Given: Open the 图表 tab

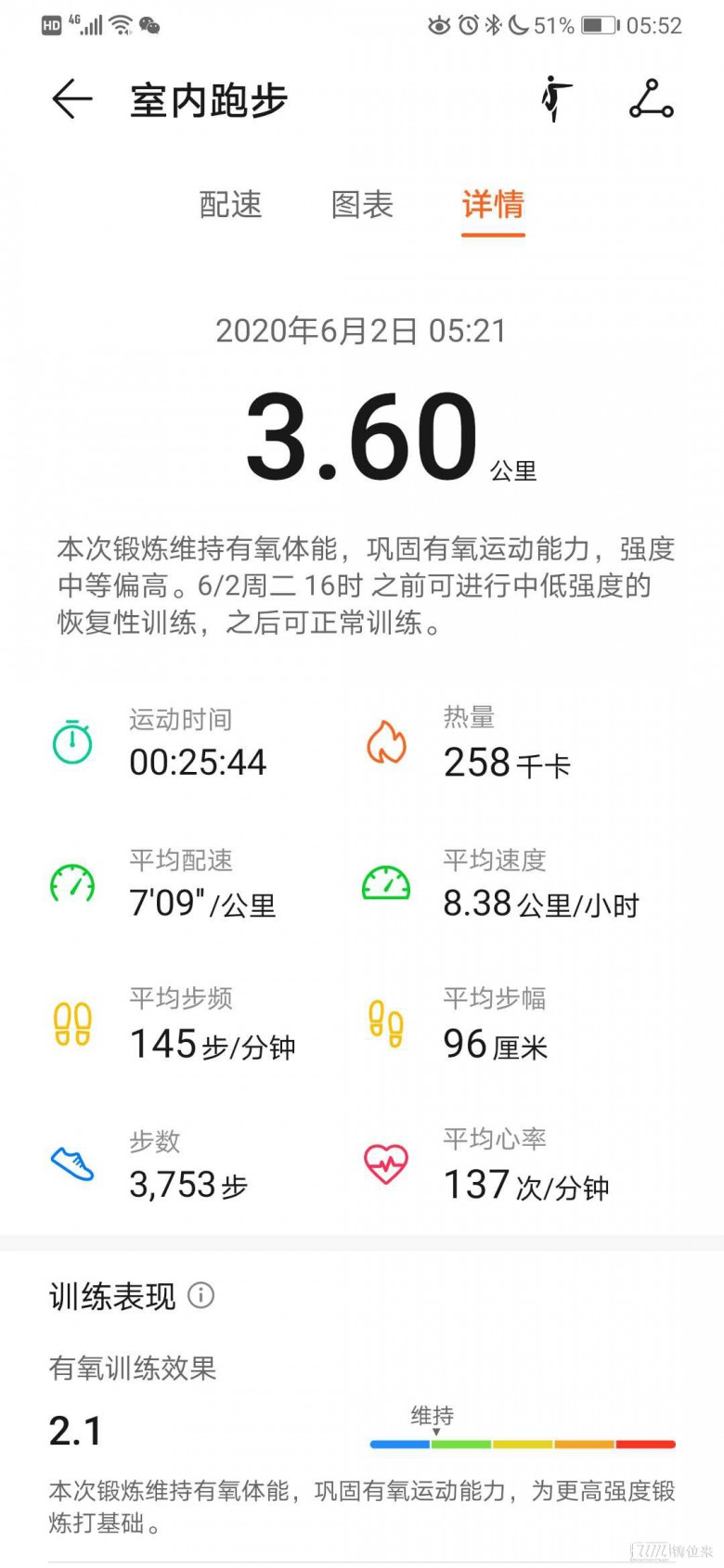Looking at the screenshot, I should (361, 205).
